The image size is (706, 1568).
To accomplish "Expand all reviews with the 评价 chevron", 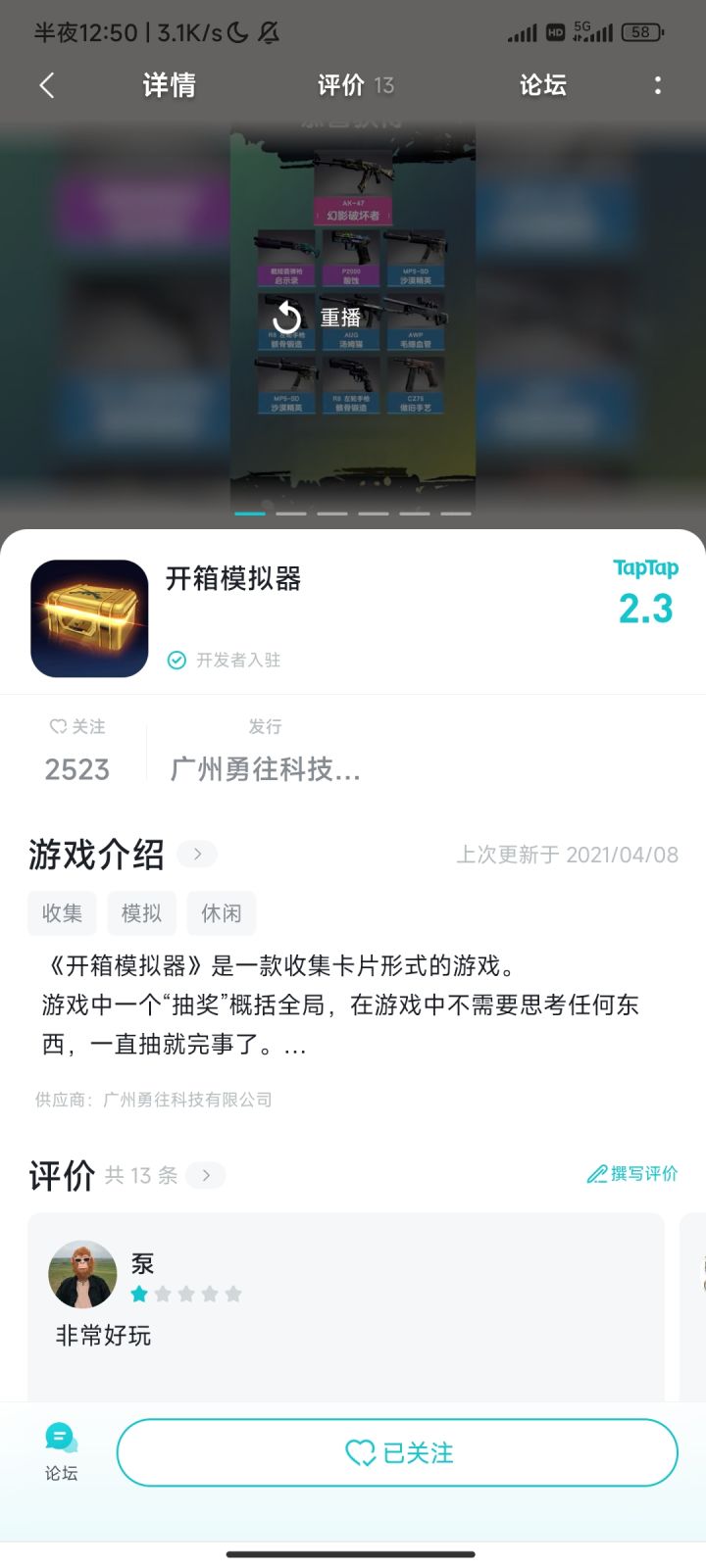I will point(206,1175).
